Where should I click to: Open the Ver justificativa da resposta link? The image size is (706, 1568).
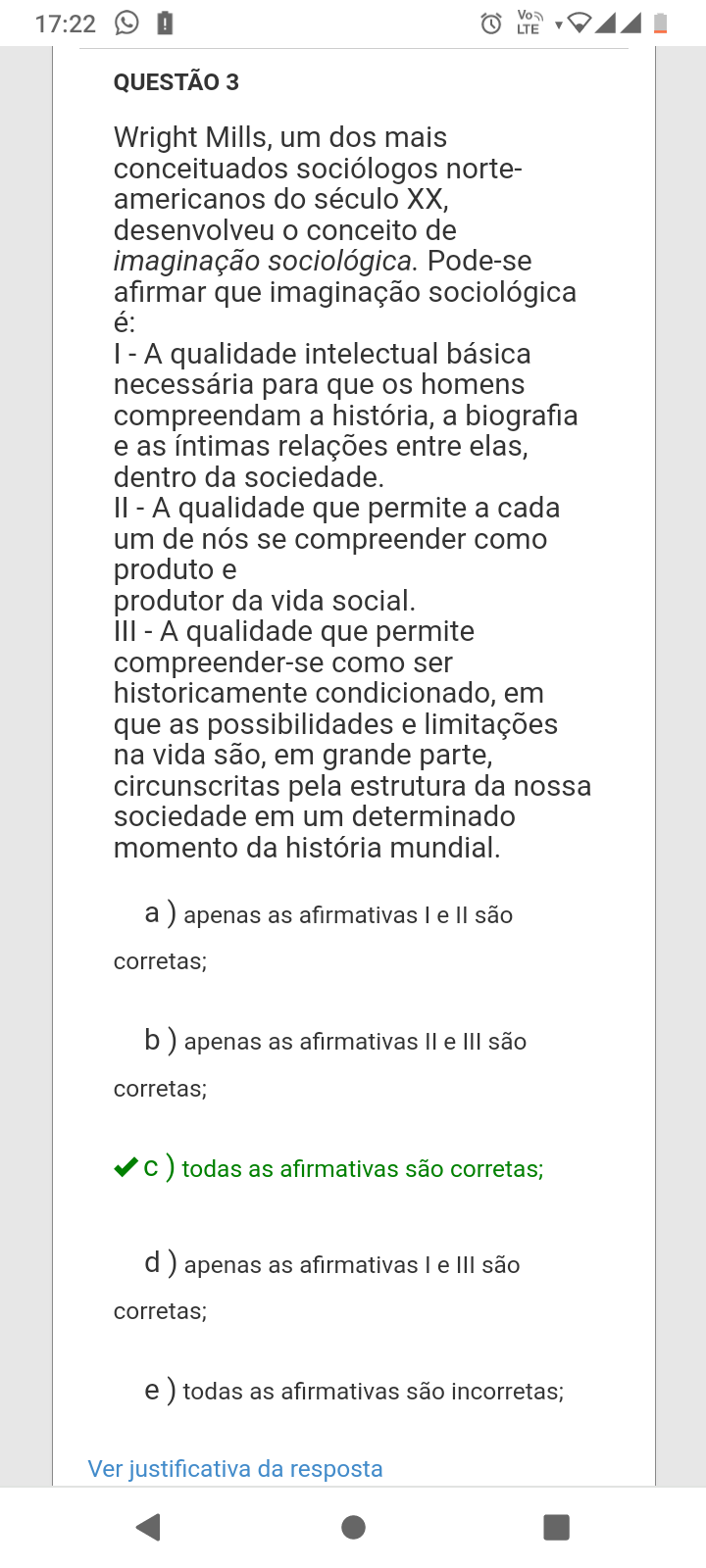tap(235, 1468)
